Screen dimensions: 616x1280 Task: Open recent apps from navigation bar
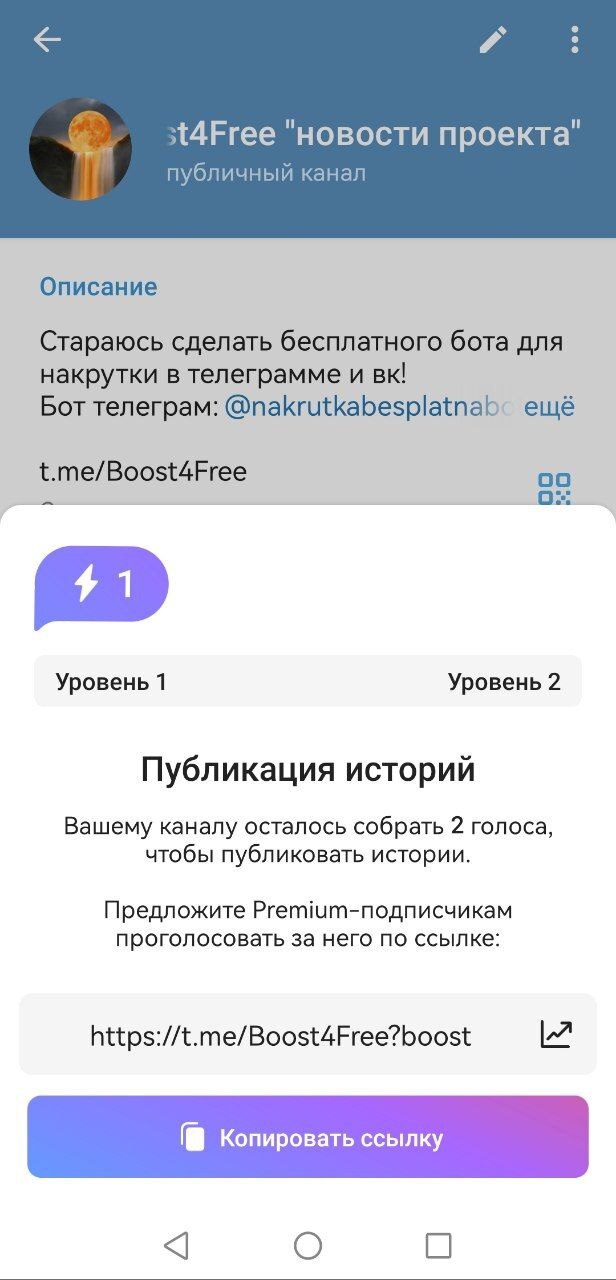(x=438, y=1245)
